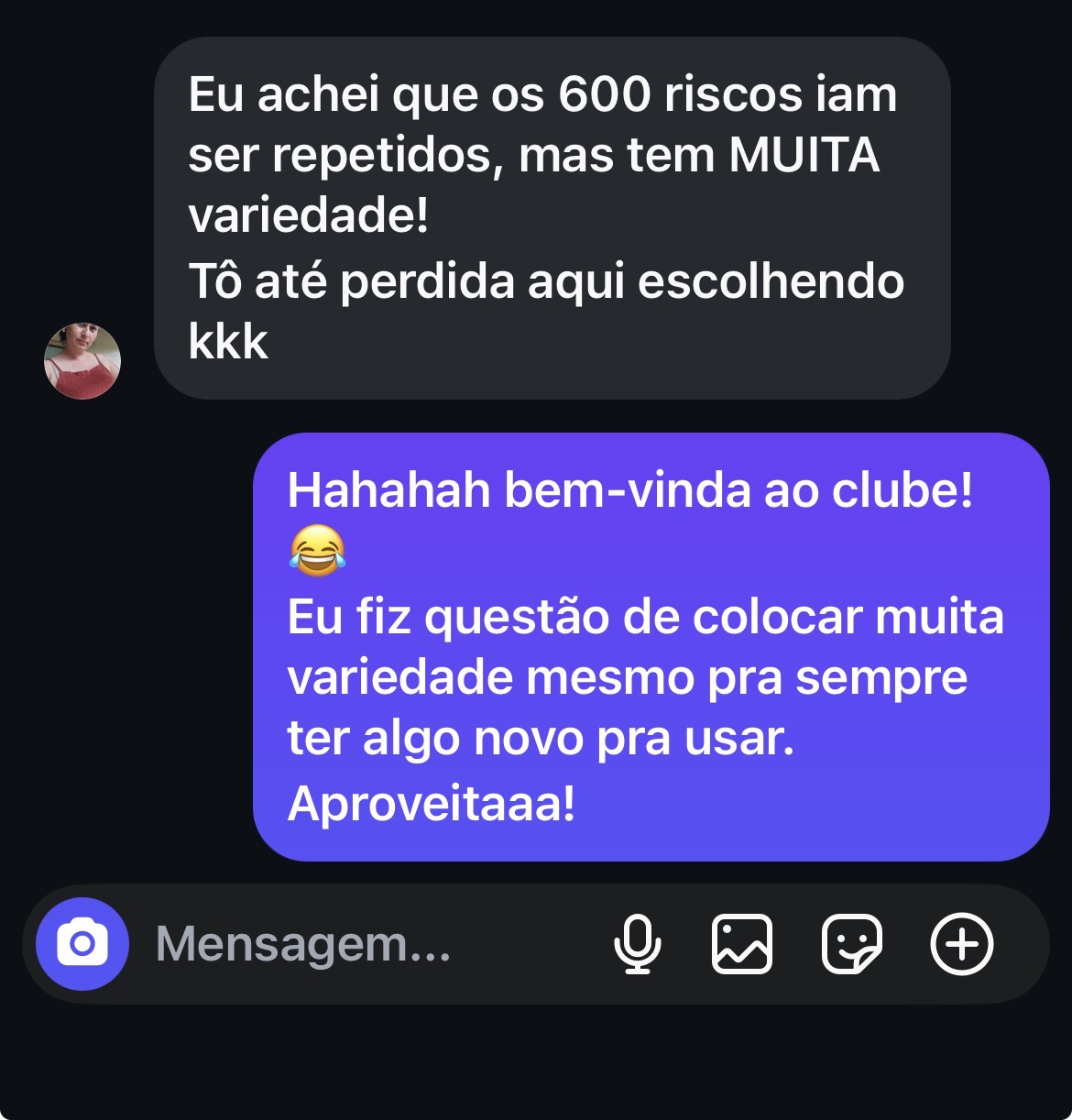
Task: Open the camera from the message bar
Action: click(82, 943)
